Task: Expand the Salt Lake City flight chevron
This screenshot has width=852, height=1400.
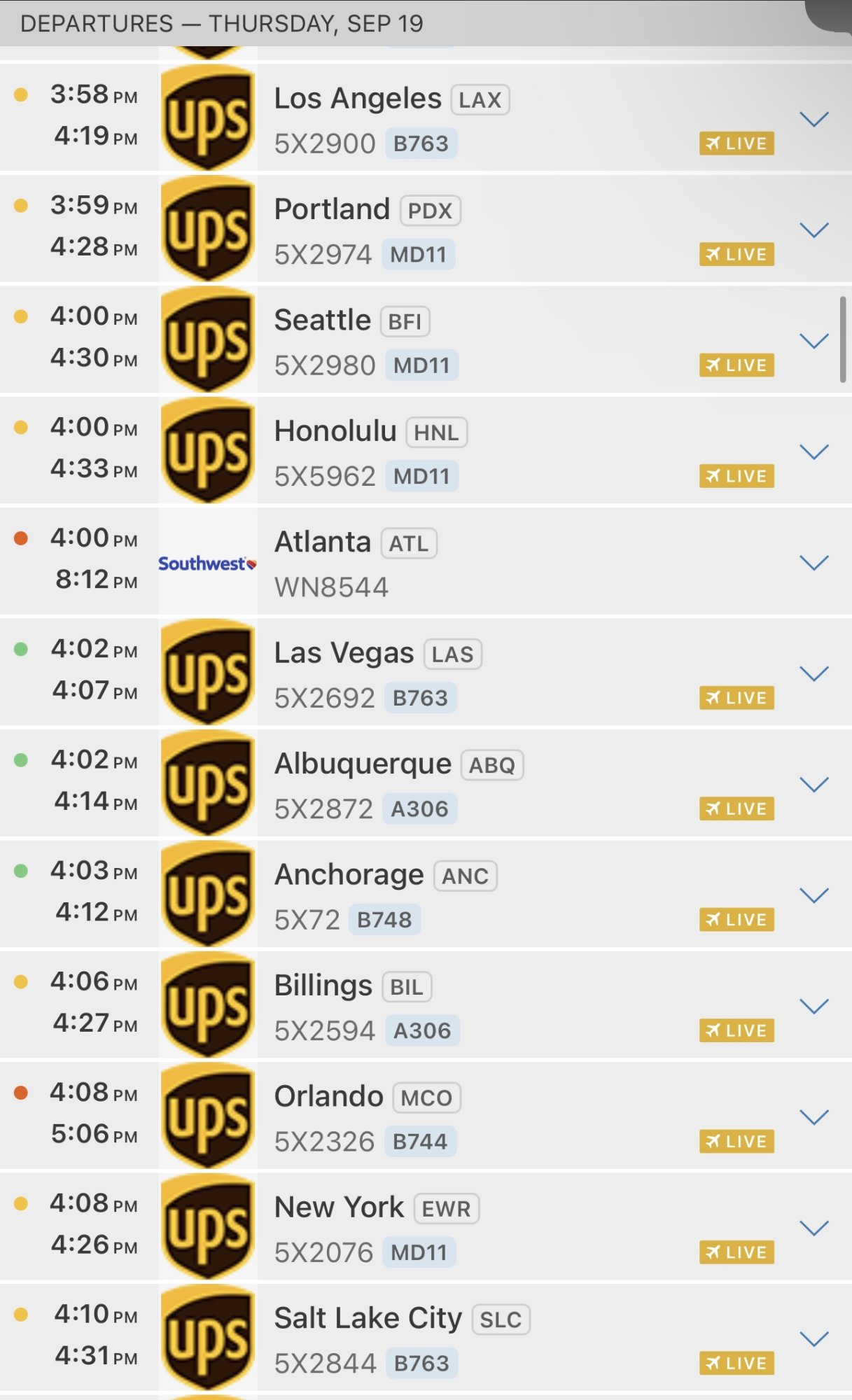Action: pos(813,1338)
